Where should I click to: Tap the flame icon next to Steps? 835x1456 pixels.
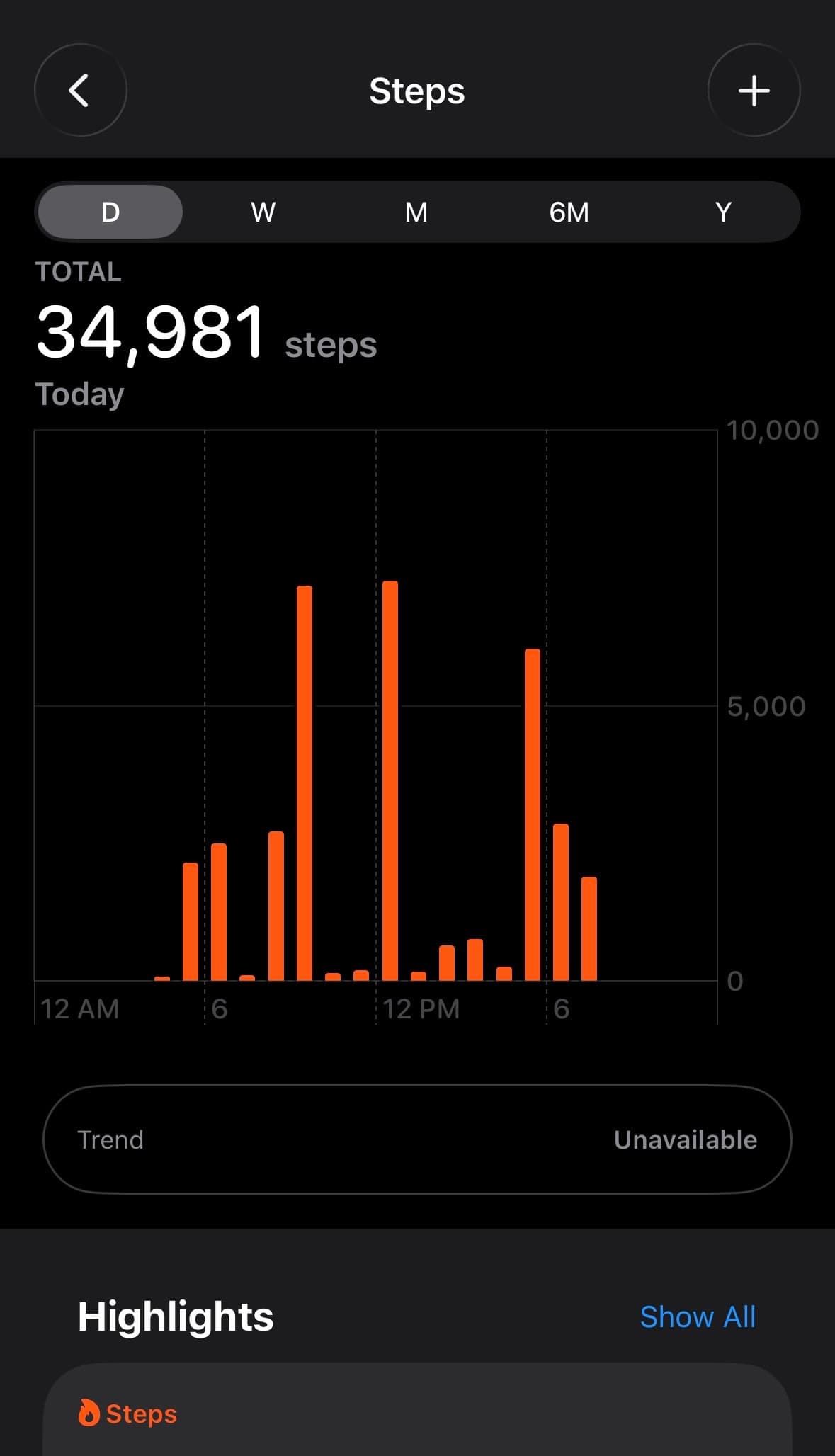[x=89, y=1412]
